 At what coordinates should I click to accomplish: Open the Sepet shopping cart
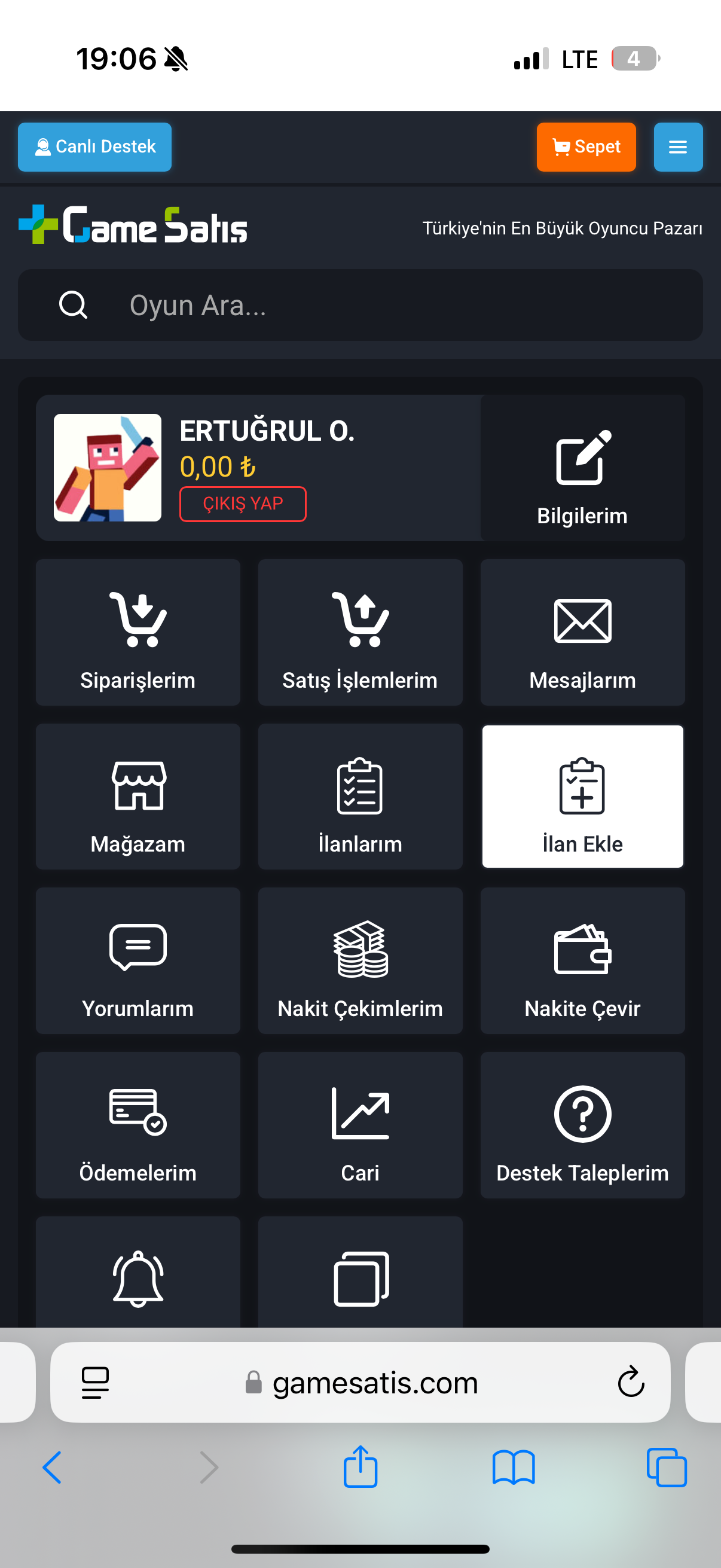[x=586, y=147]
